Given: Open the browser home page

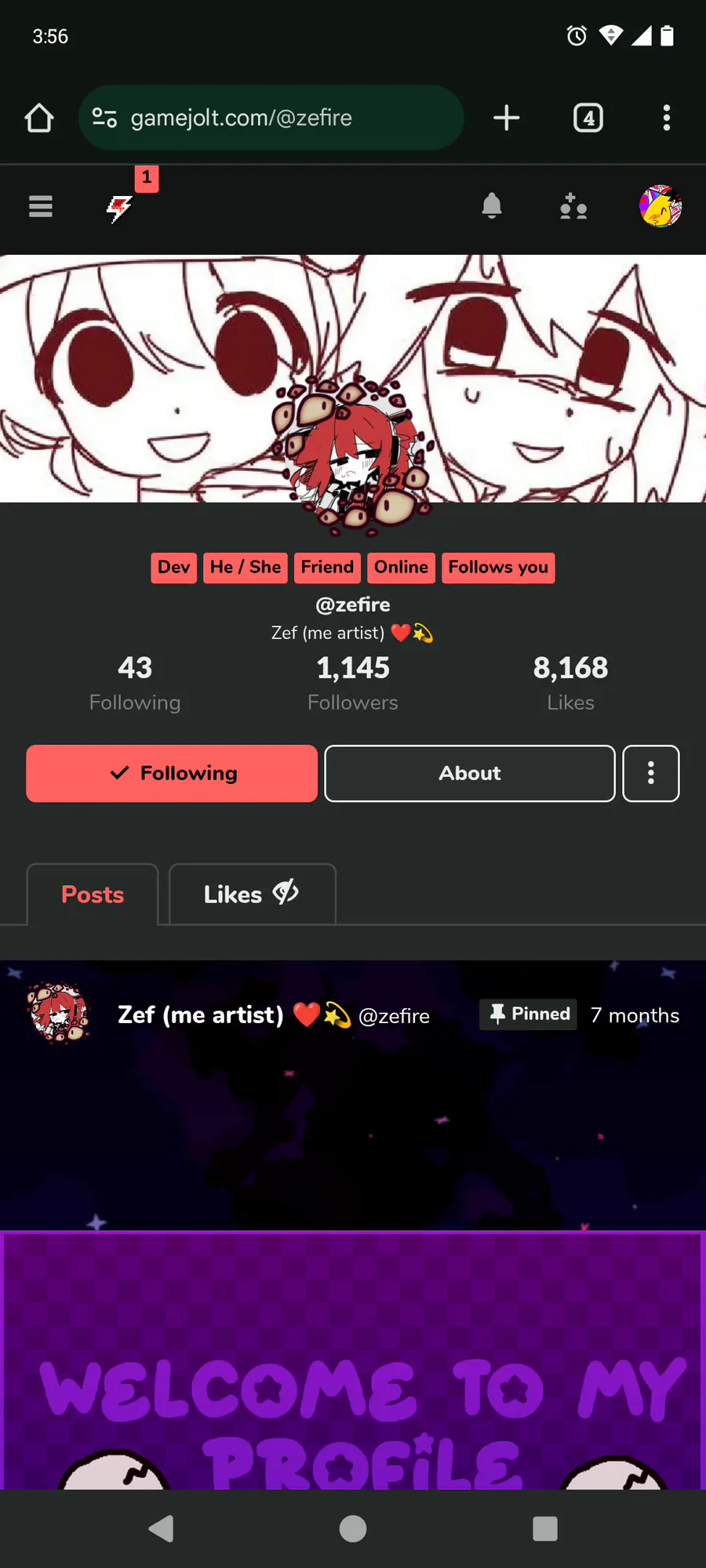Looking at the screenshot, I should tap(39, 118).
